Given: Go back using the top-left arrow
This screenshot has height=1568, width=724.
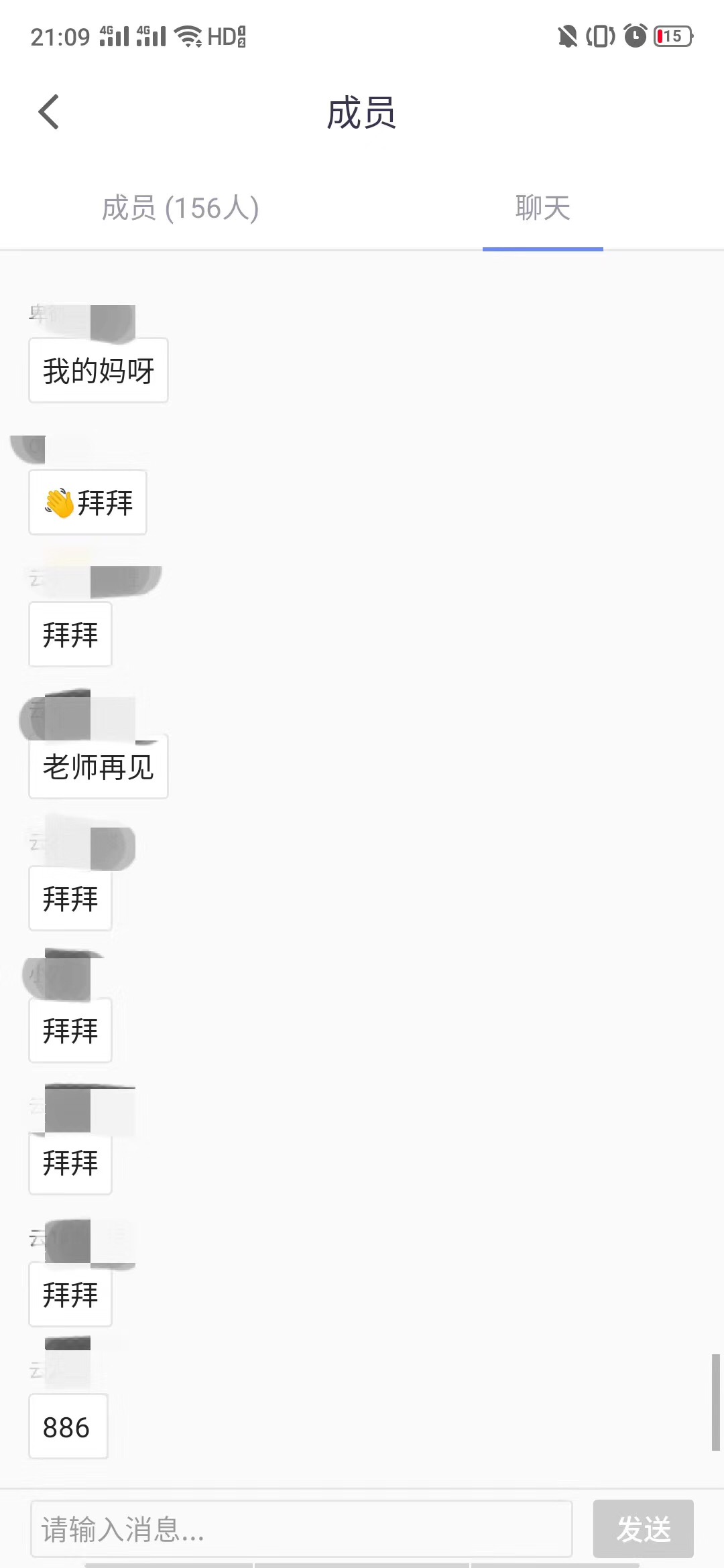Looking at the screenshot, I should tap(49, 112).
